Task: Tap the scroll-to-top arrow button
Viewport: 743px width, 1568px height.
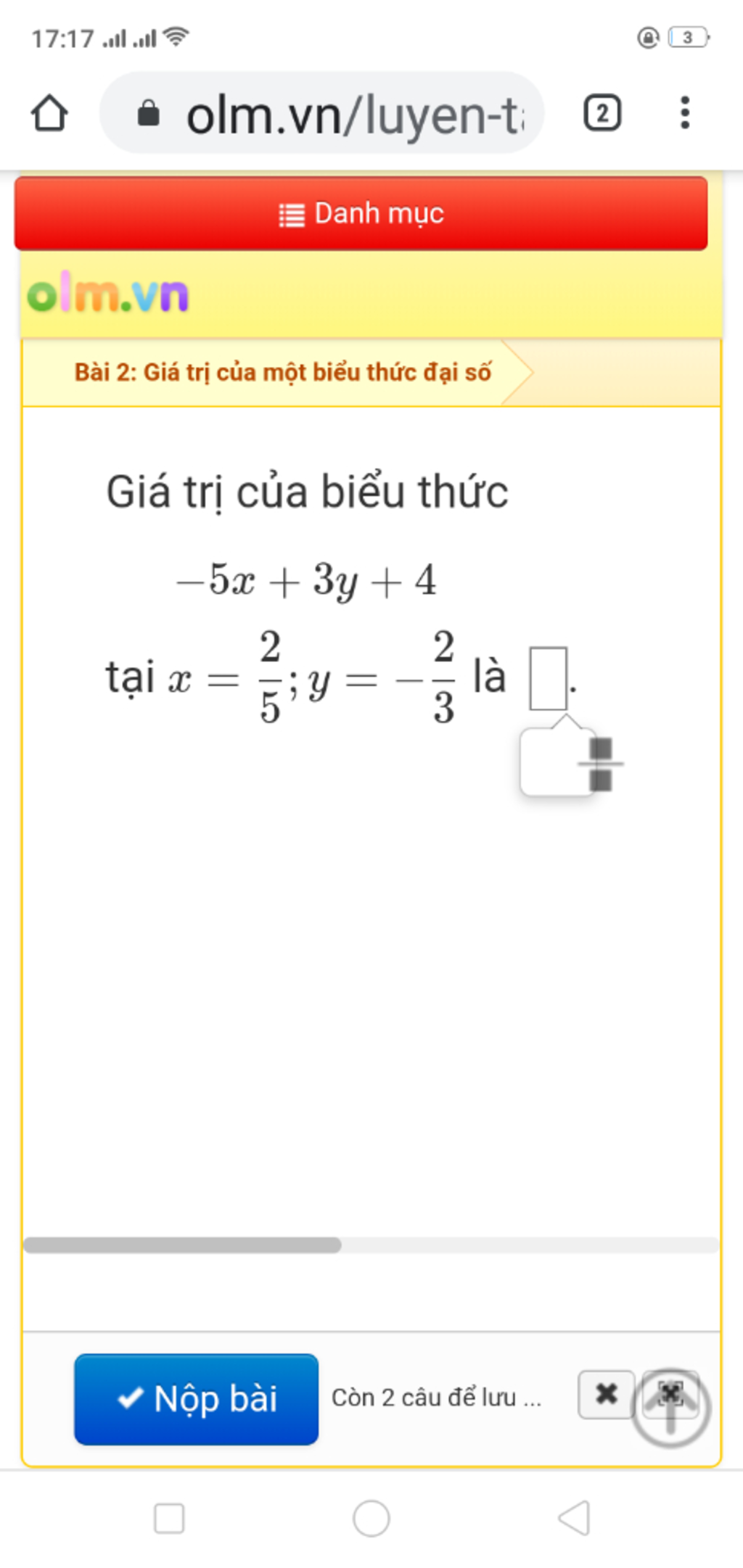Action: click(x=671, y=1408)
